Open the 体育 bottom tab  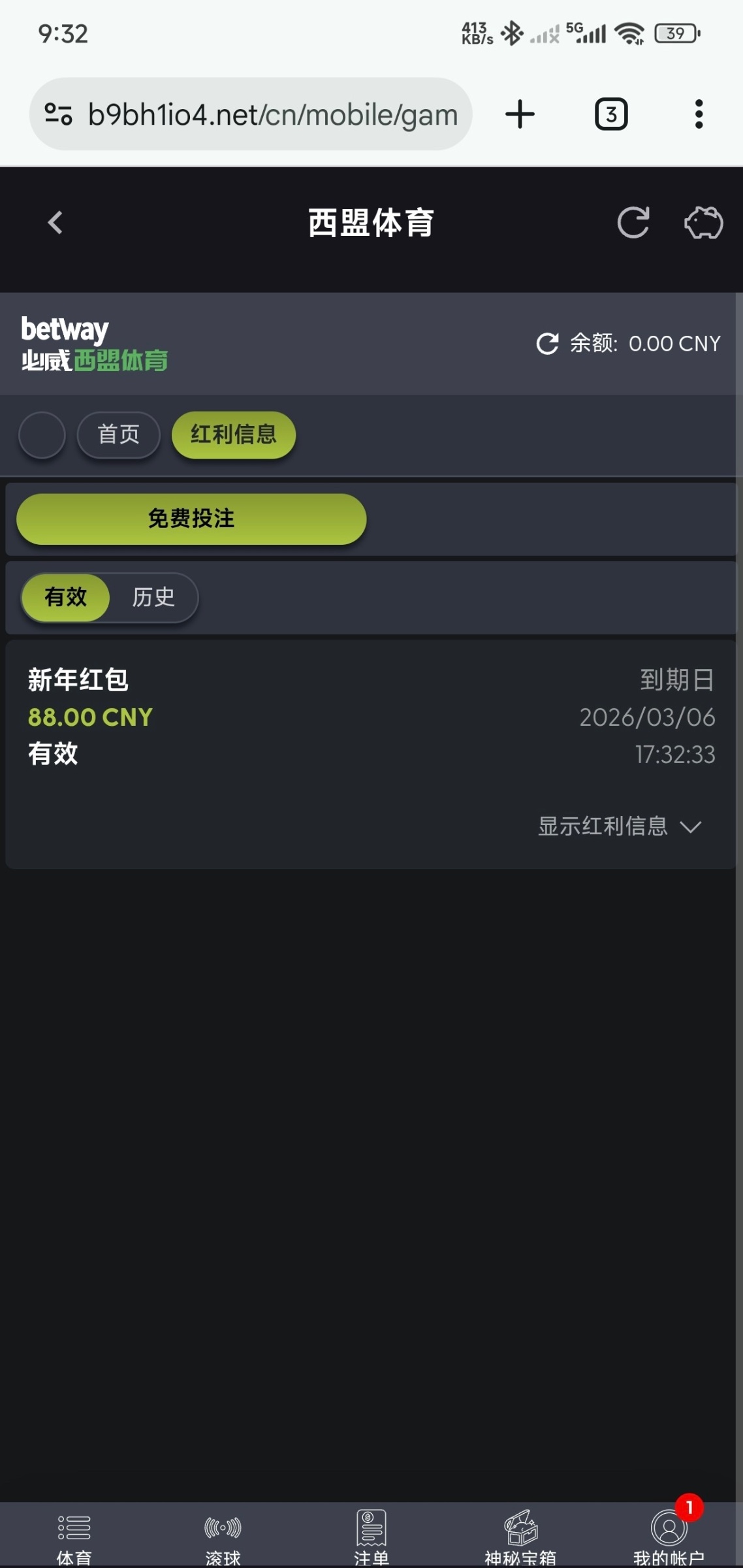[x=74, y=1536]
